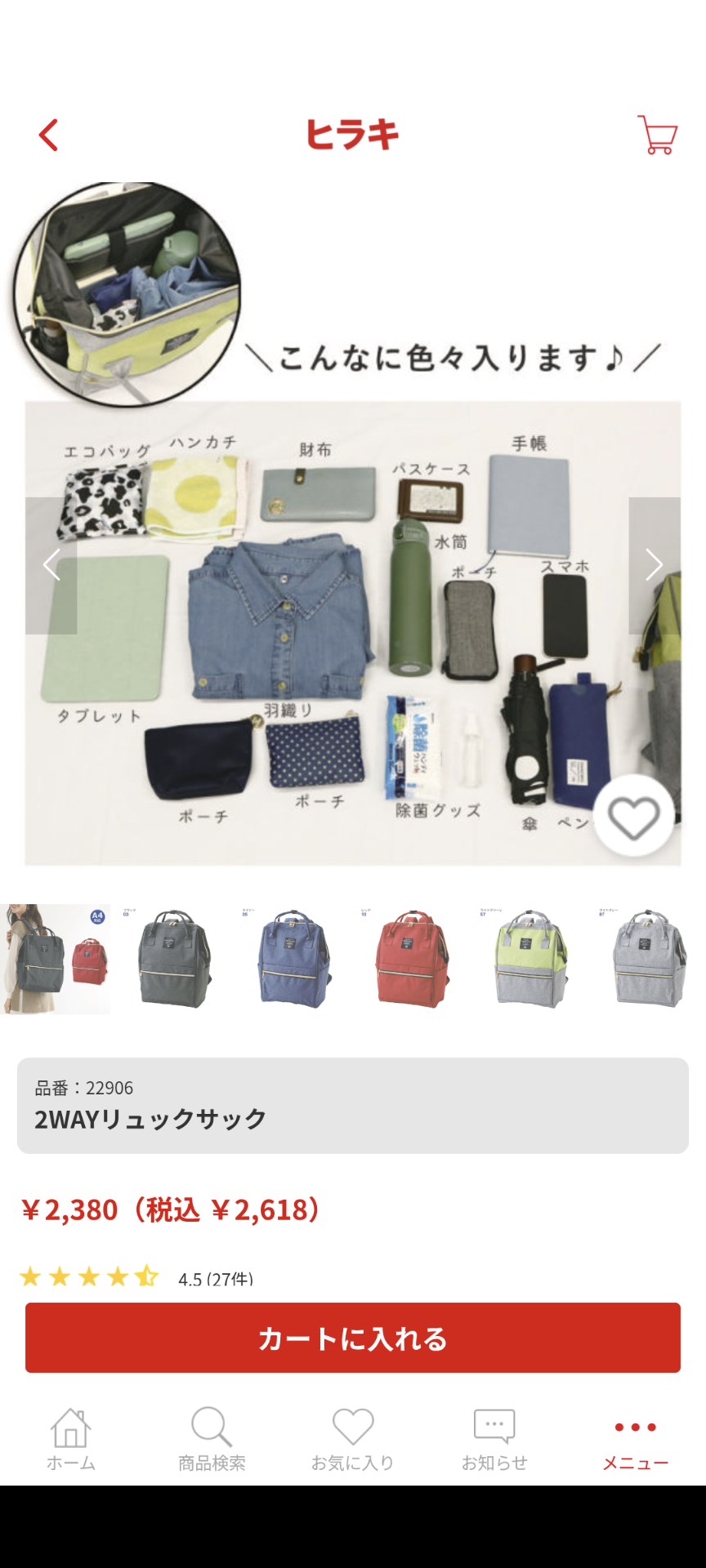Go back using the red arrow
706x1568 pixels.
coord(49,135)
